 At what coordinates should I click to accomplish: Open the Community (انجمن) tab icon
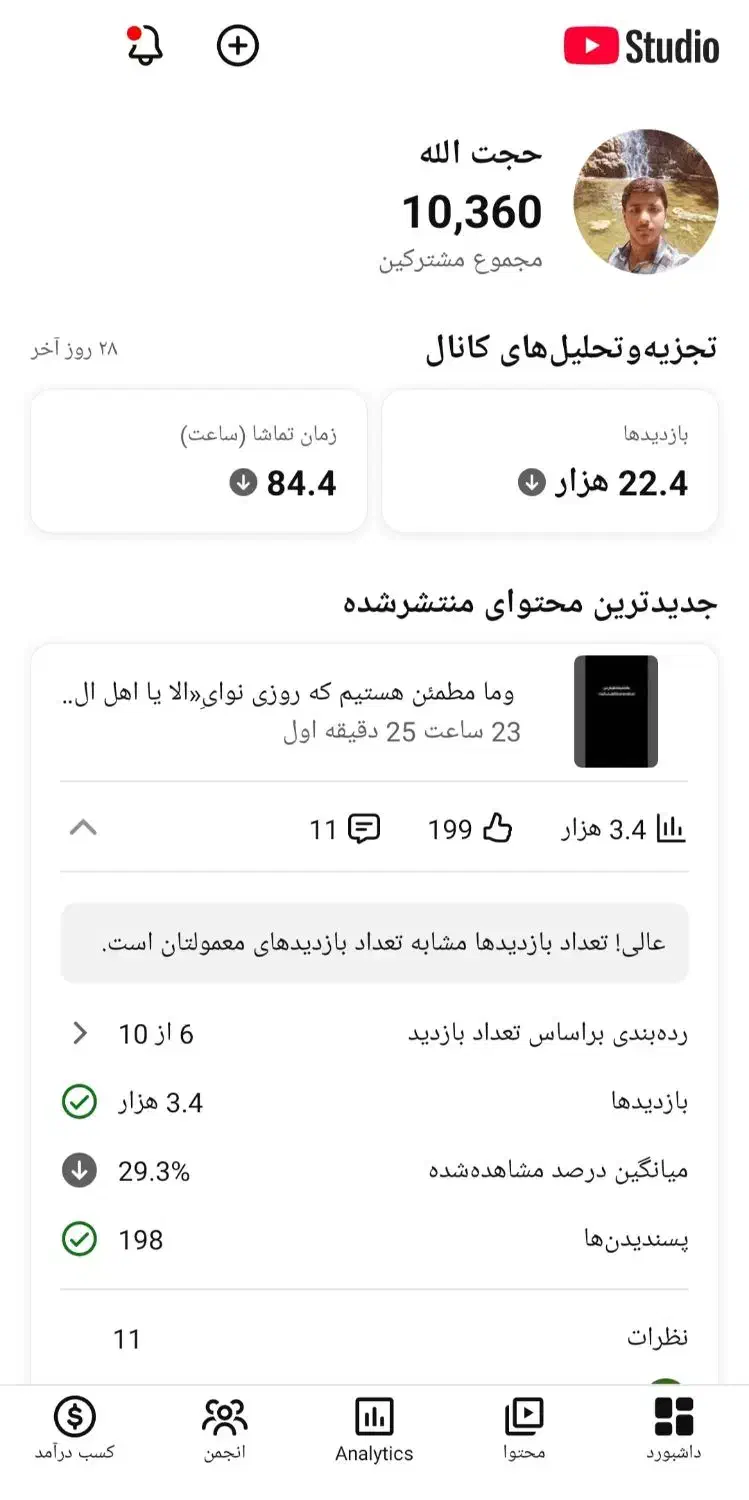pyautogui.click(x=224, y=1415)
